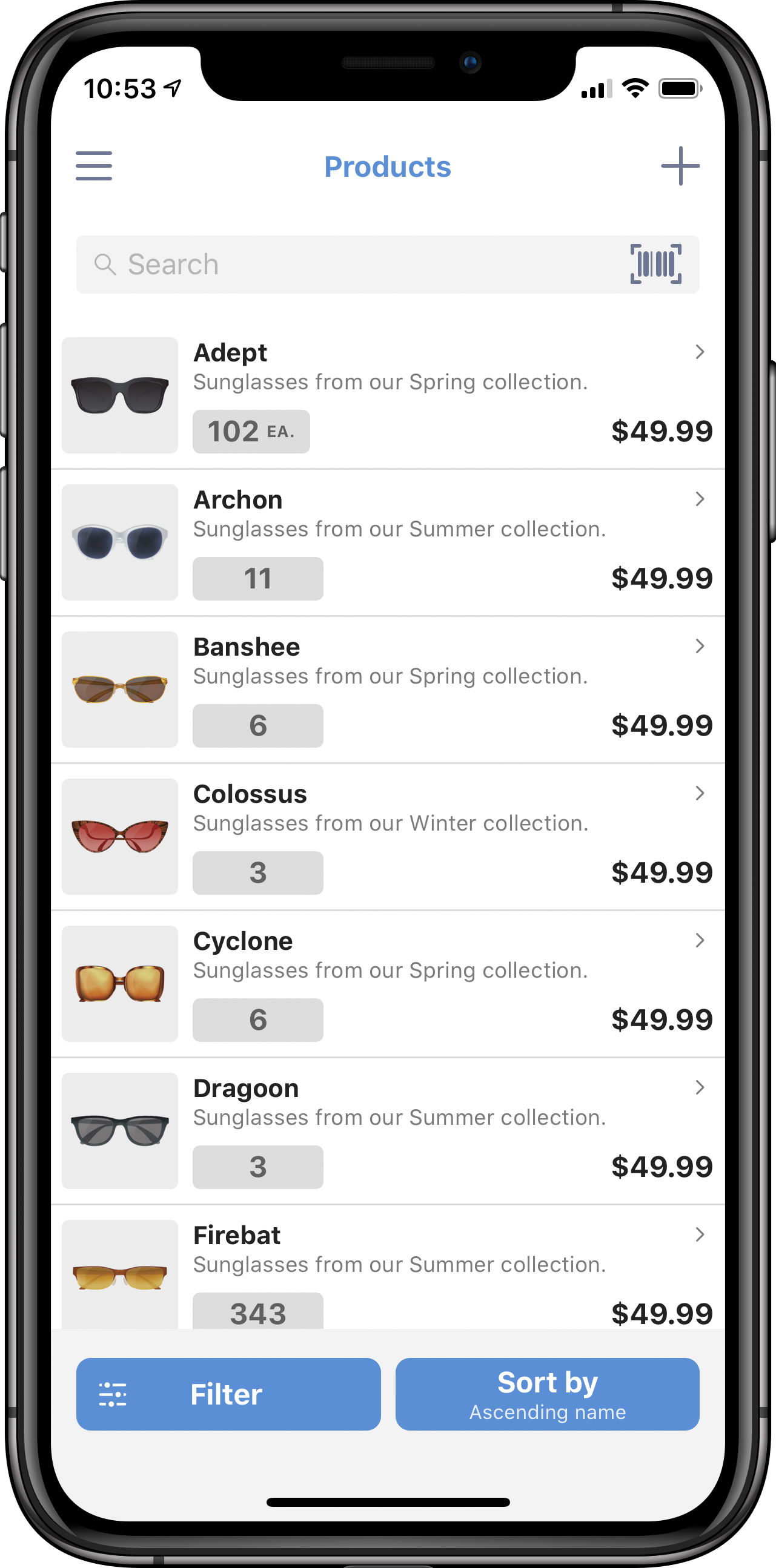Add a new product

pos(680,165)
